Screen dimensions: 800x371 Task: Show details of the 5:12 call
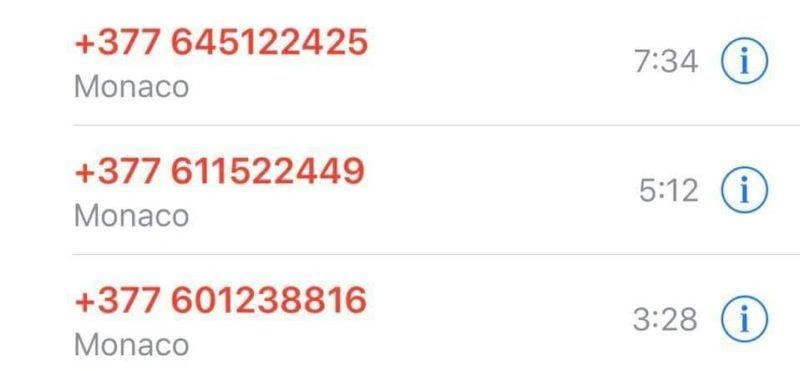[x=744, y=190]
